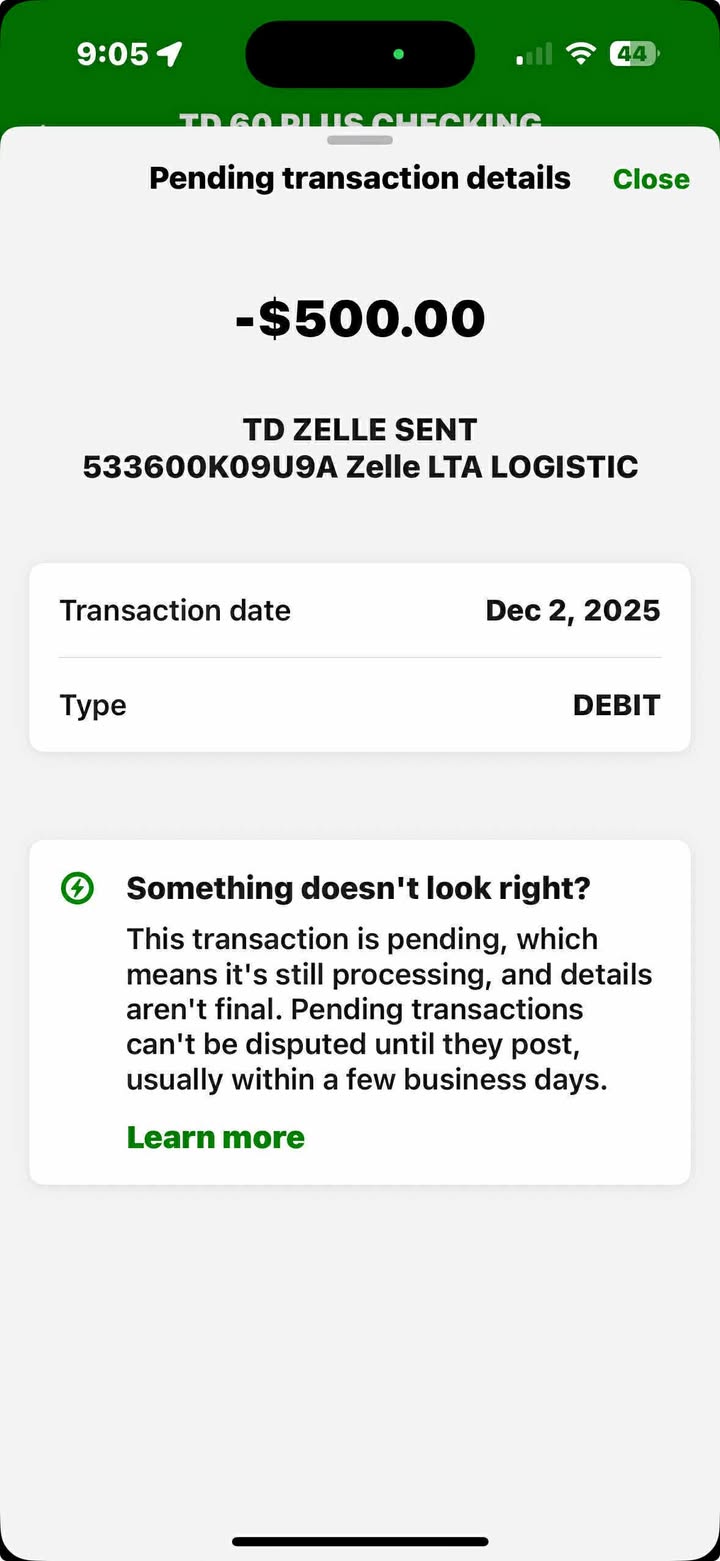Viewport: 720px width, 1561px height.
Task: Open the Learn more link
Action: pos(215,1137)
